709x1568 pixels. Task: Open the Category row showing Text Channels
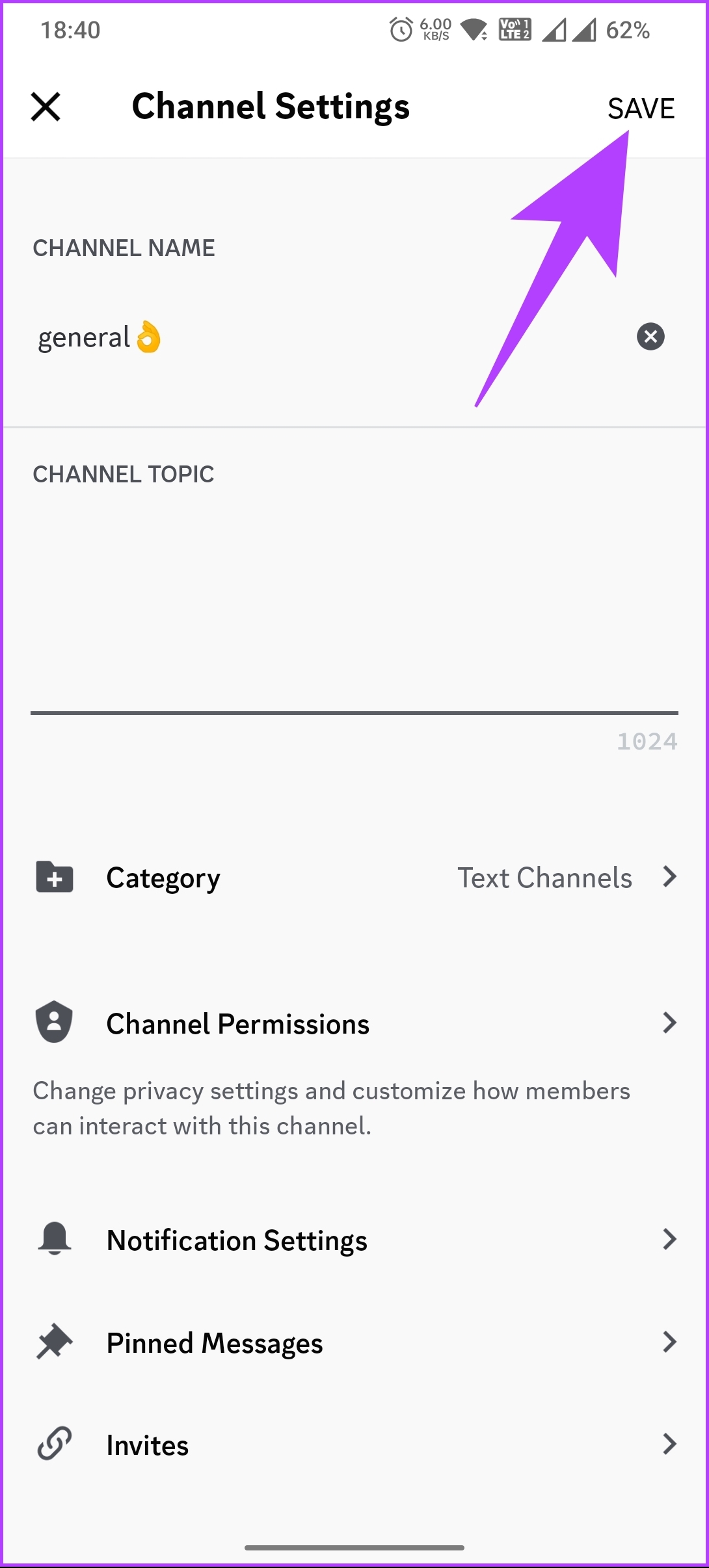pos(354,878)
